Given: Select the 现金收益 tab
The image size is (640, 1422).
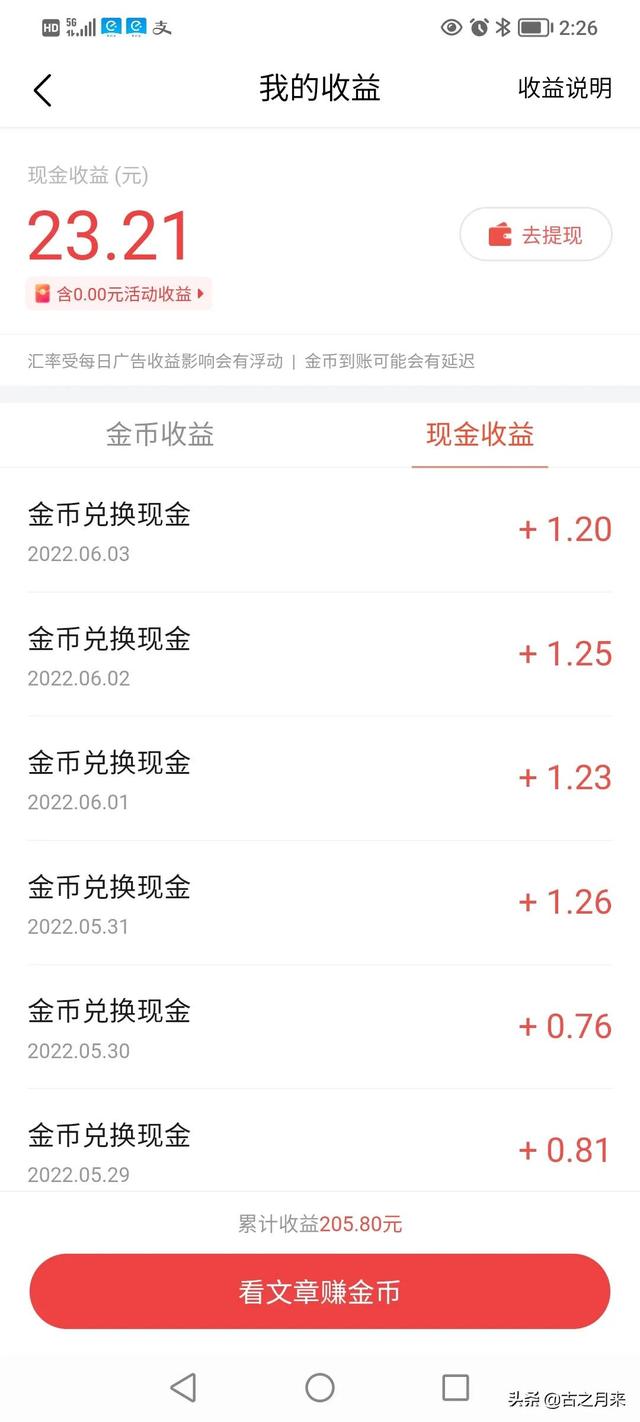Looking at the screenshot, I should pos(480,435).
